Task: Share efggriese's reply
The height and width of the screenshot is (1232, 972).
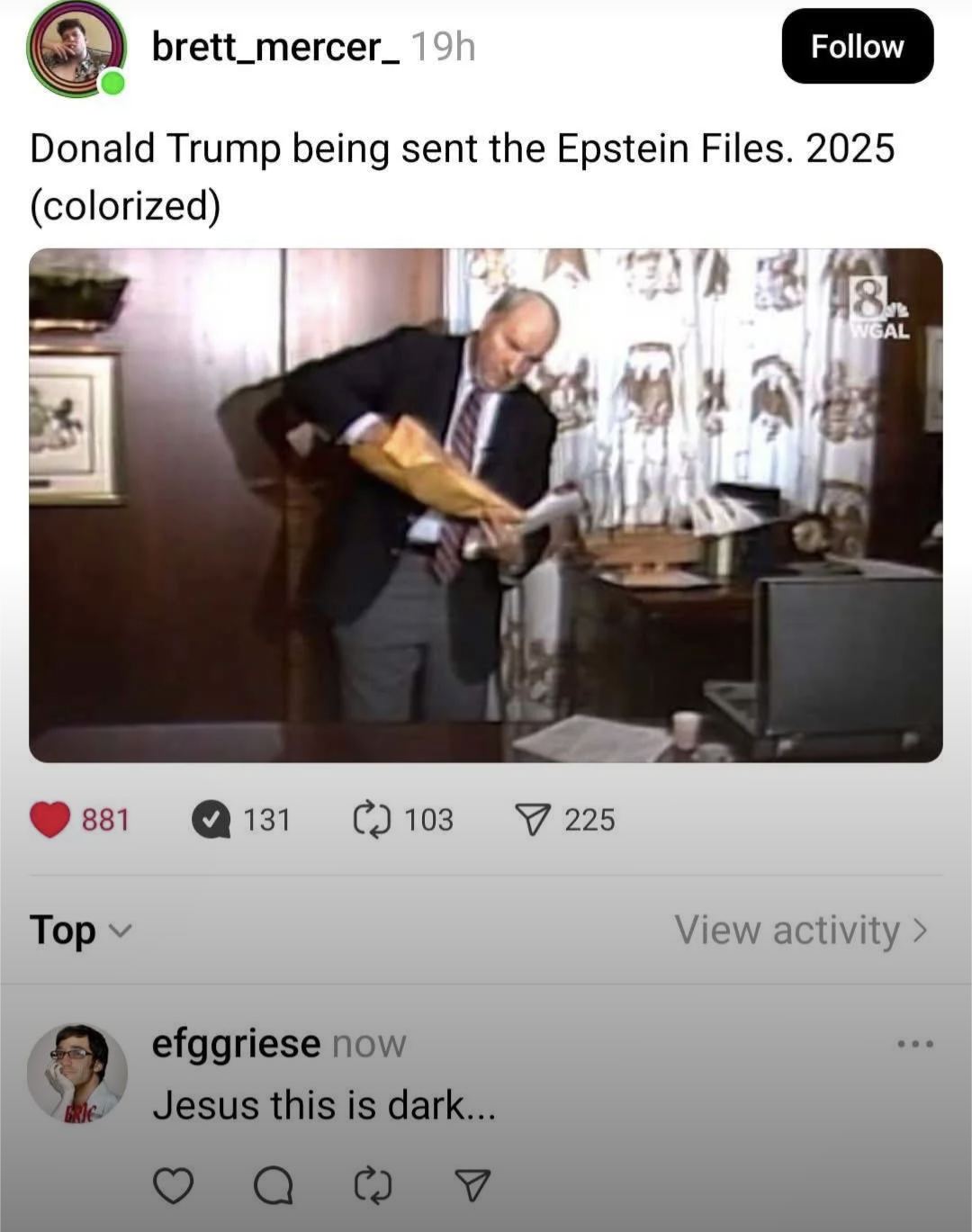Action: [472, 1185]
